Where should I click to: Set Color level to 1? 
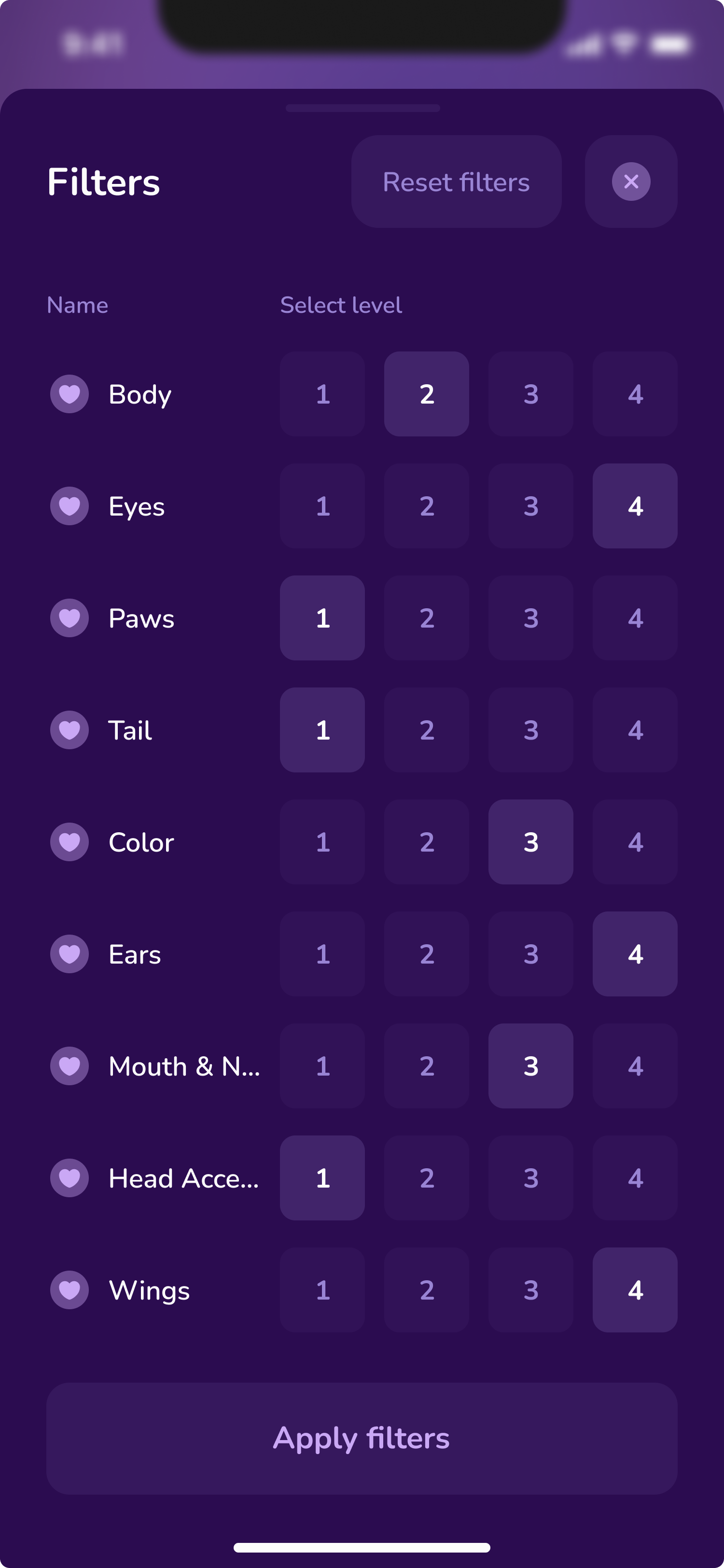(x=322, y=842)
